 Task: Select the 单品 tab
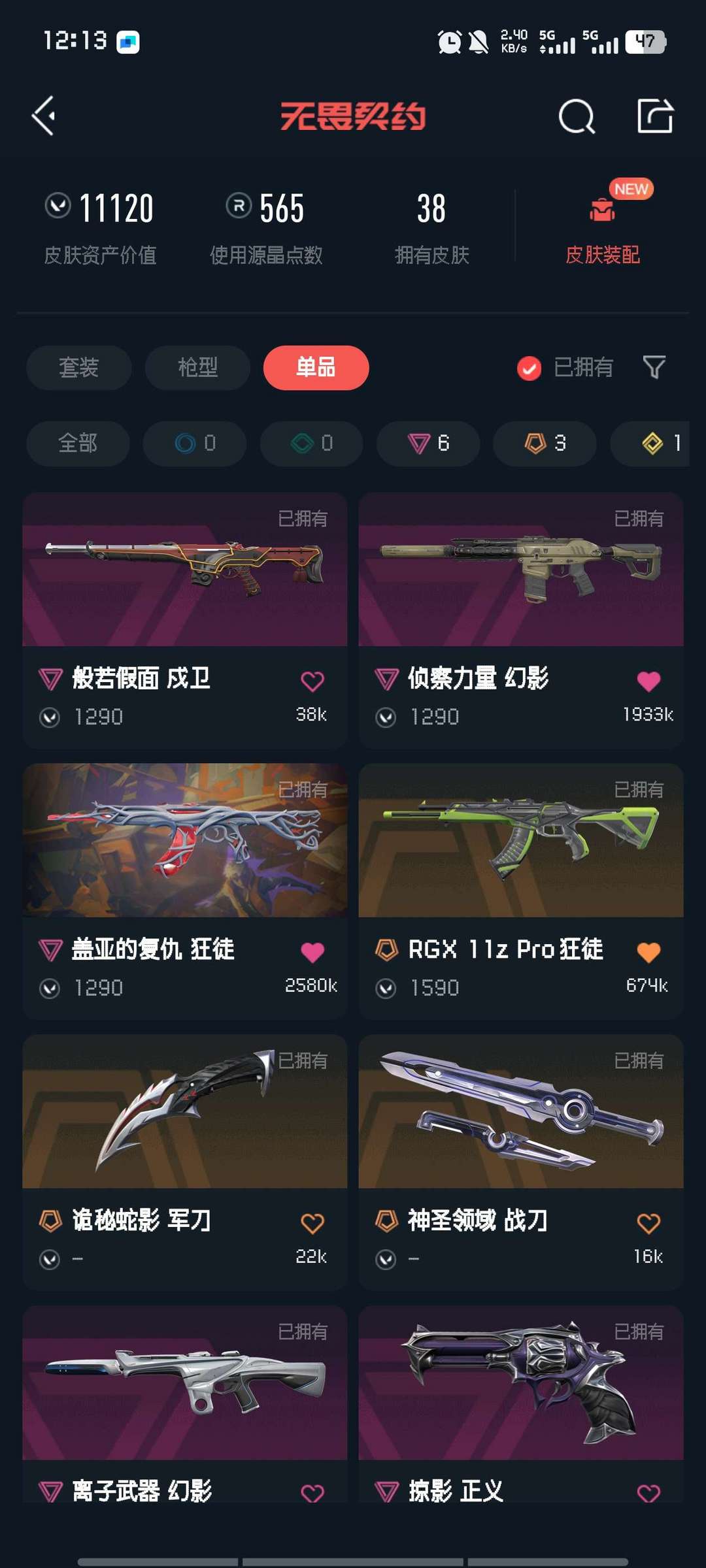pos(316,368)
